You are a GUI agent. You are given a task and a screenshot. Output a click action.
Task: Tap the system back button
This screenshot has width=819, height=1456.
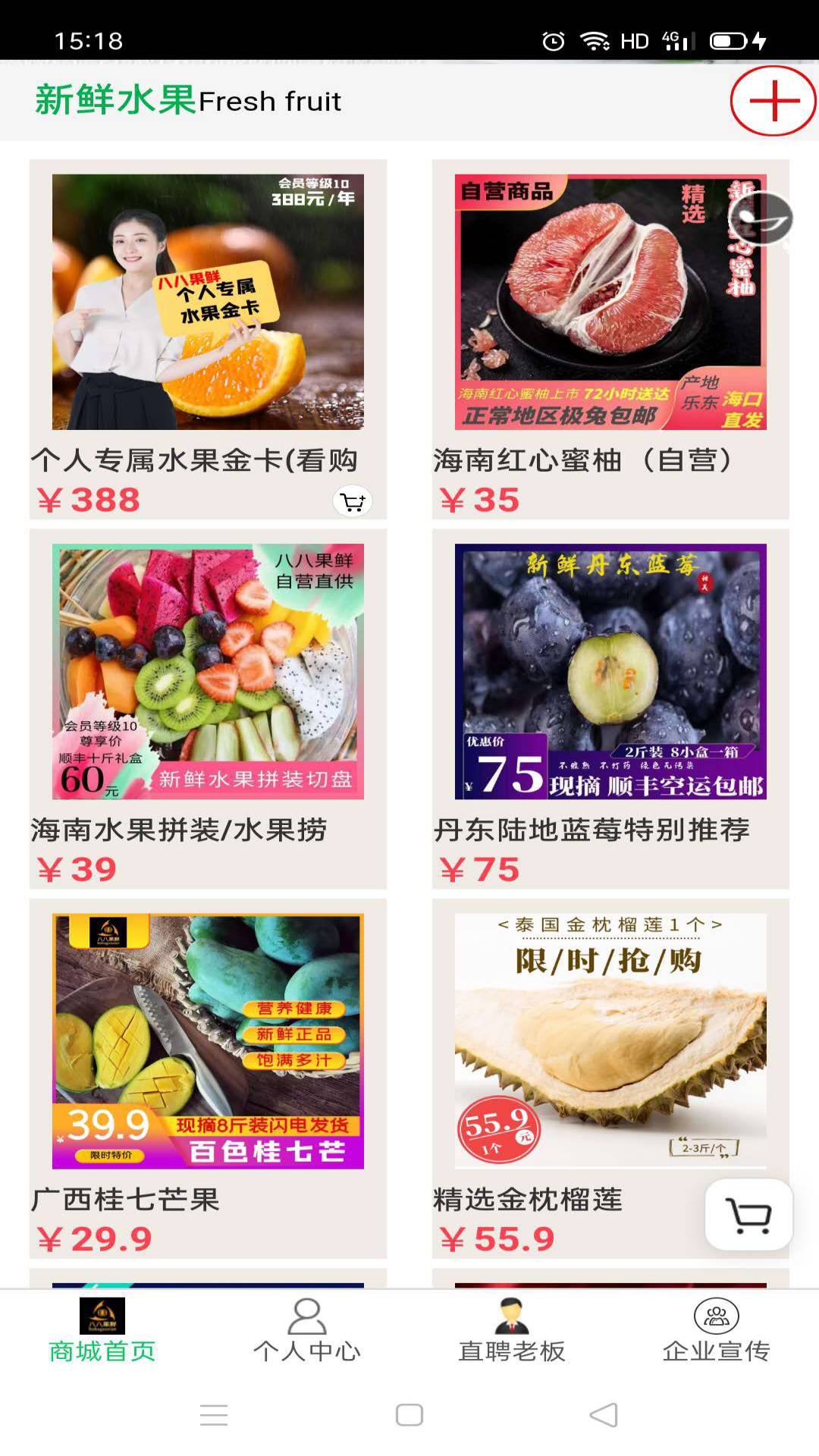click(x=604, y=1415)
